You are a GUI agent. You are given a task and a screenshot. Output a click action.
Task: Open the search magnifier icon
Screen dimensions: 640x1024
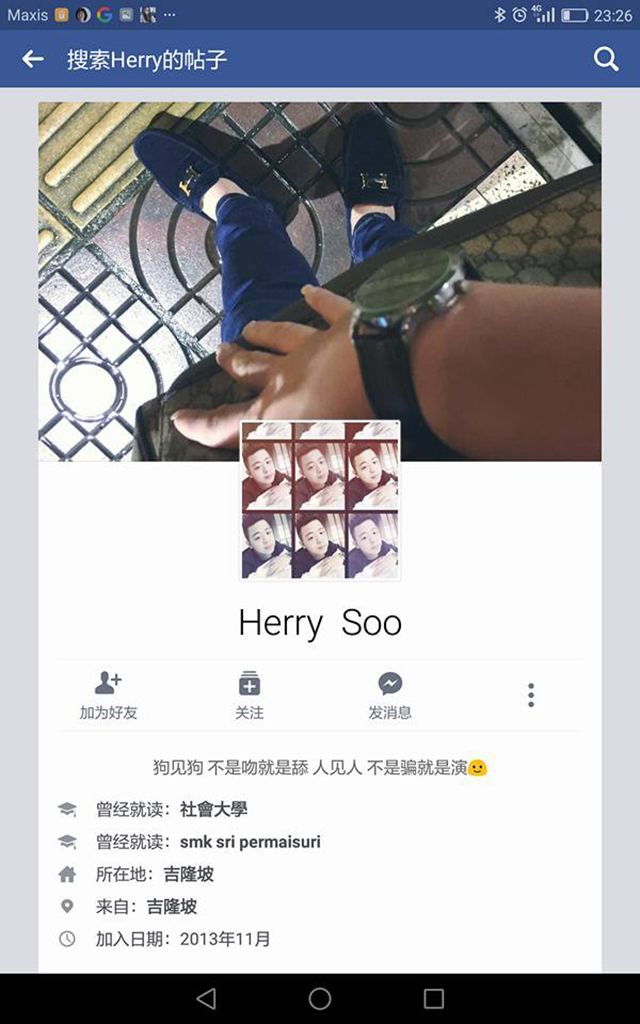(606, 59)
